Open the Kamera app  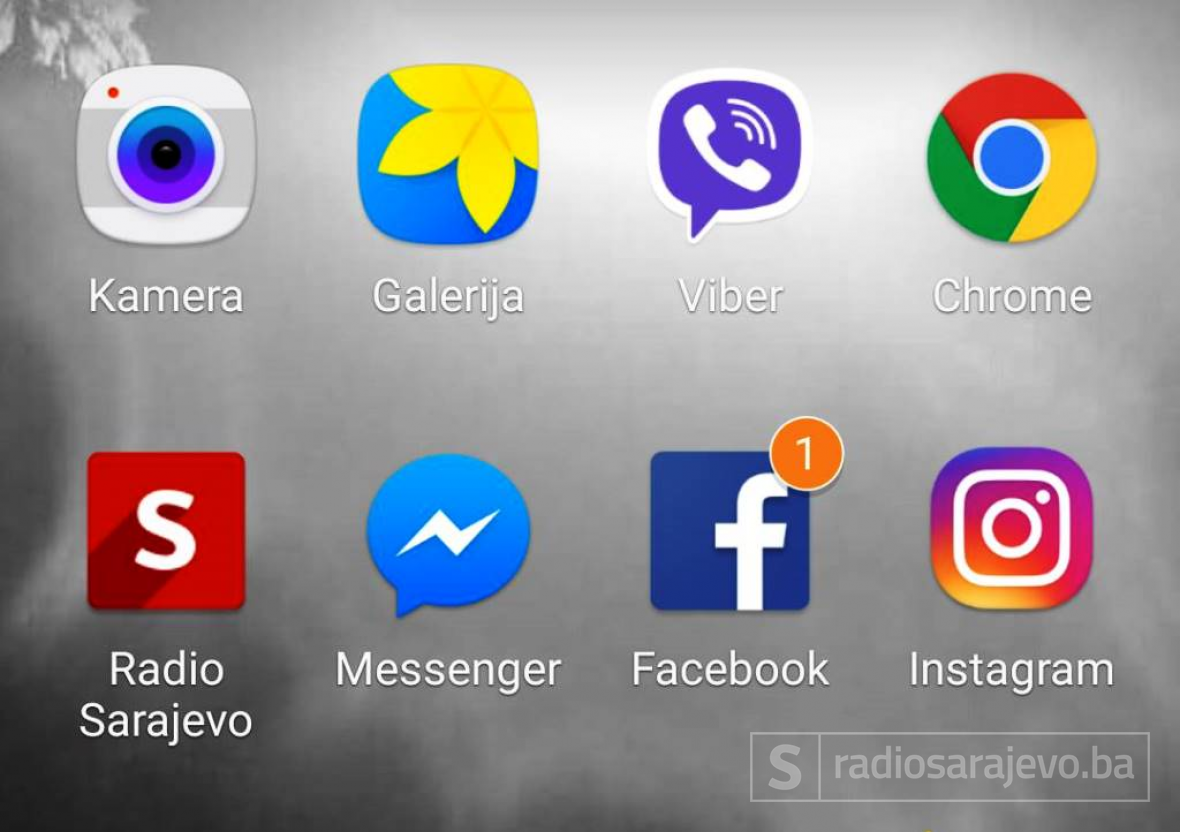coord(166,155)
